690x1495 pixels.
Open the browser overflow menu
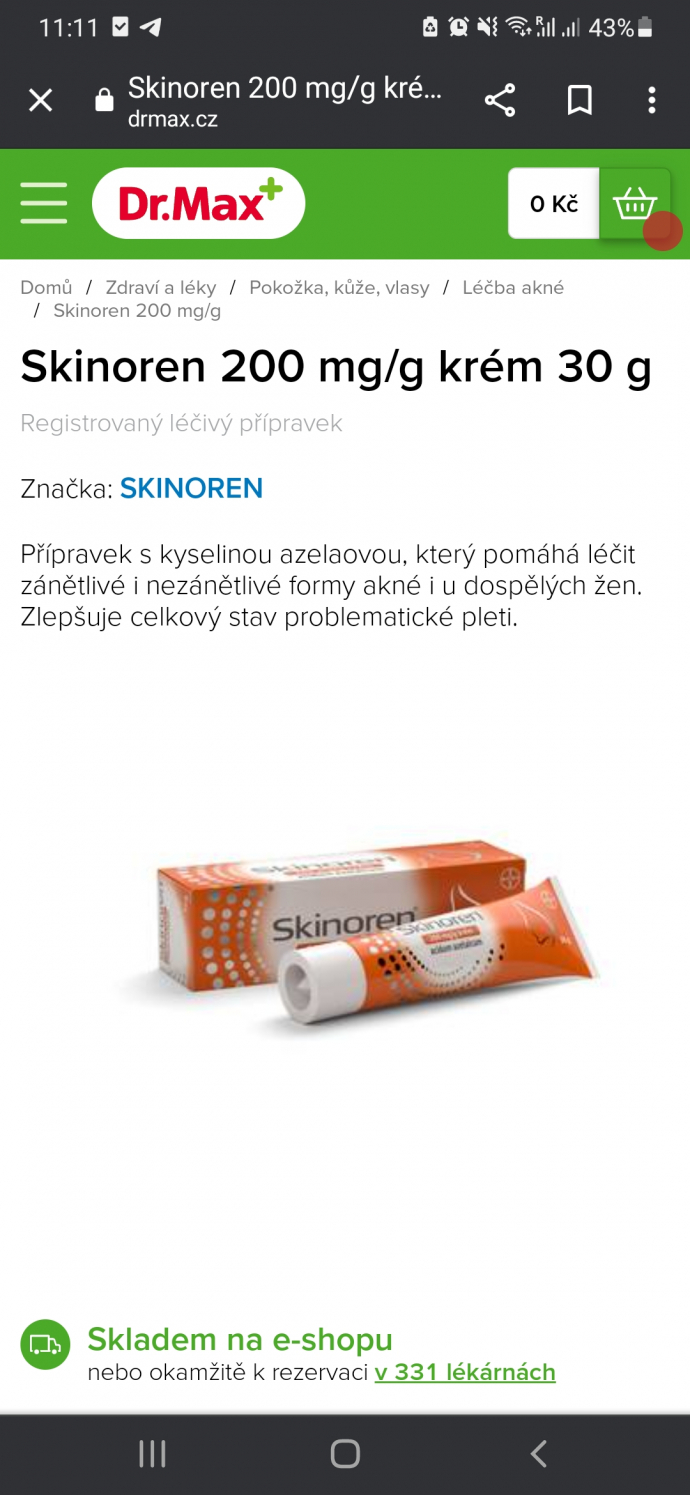click(x=652, y=100)
